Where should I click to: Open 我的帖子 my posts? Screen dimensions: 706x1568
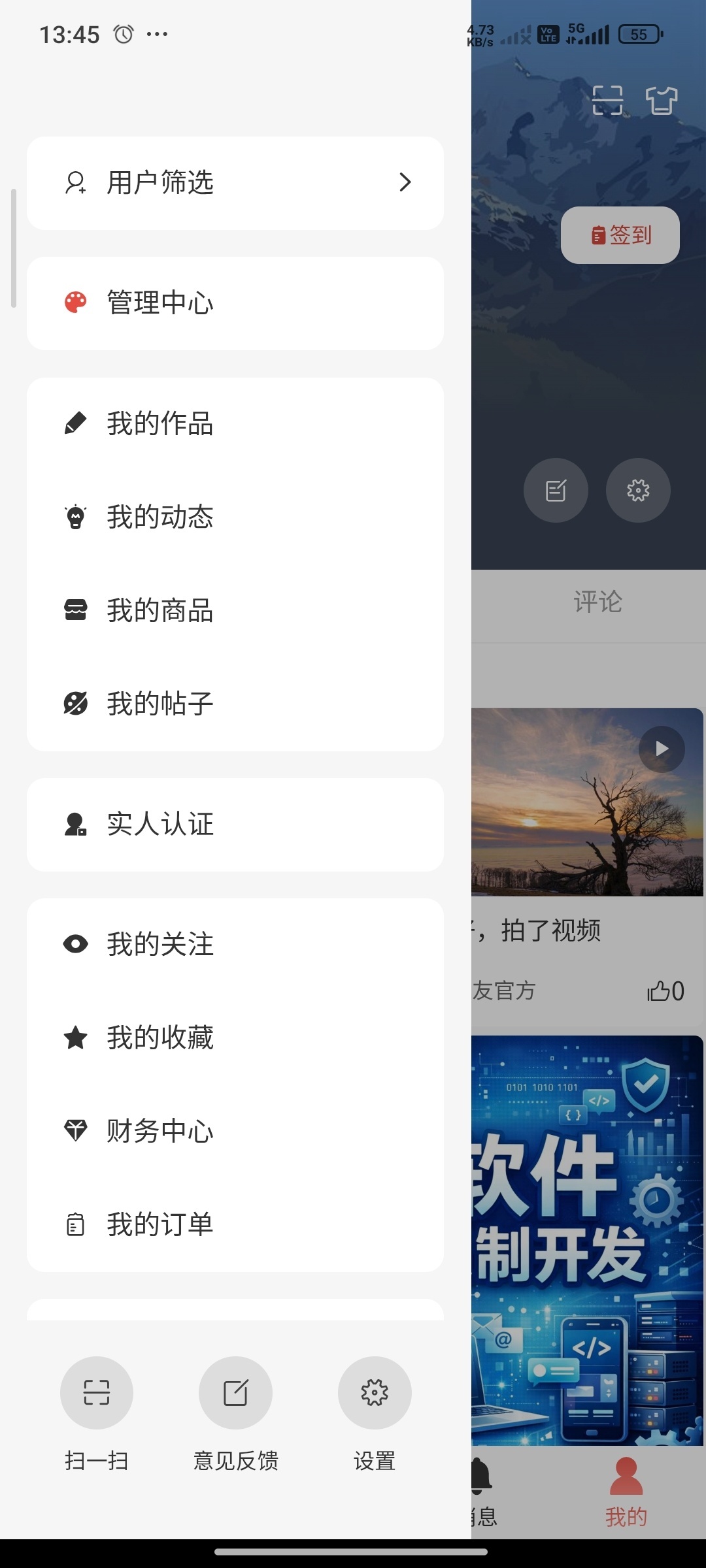[235, 704]
